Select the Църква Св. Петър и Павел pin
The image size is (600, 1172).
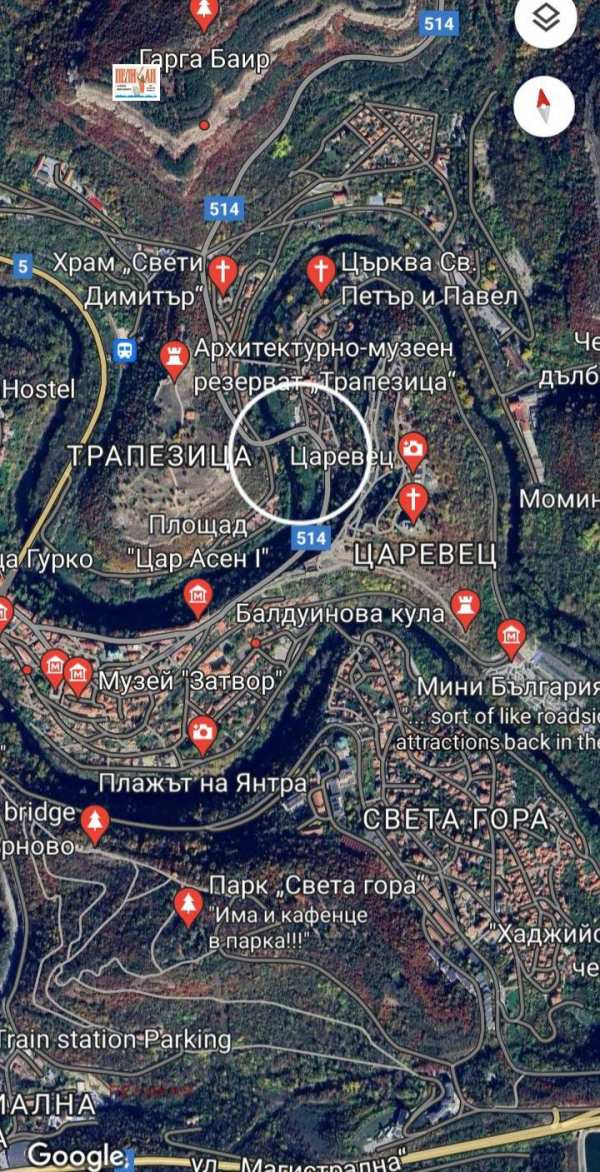pyautogui.click(x=320, y=272)
